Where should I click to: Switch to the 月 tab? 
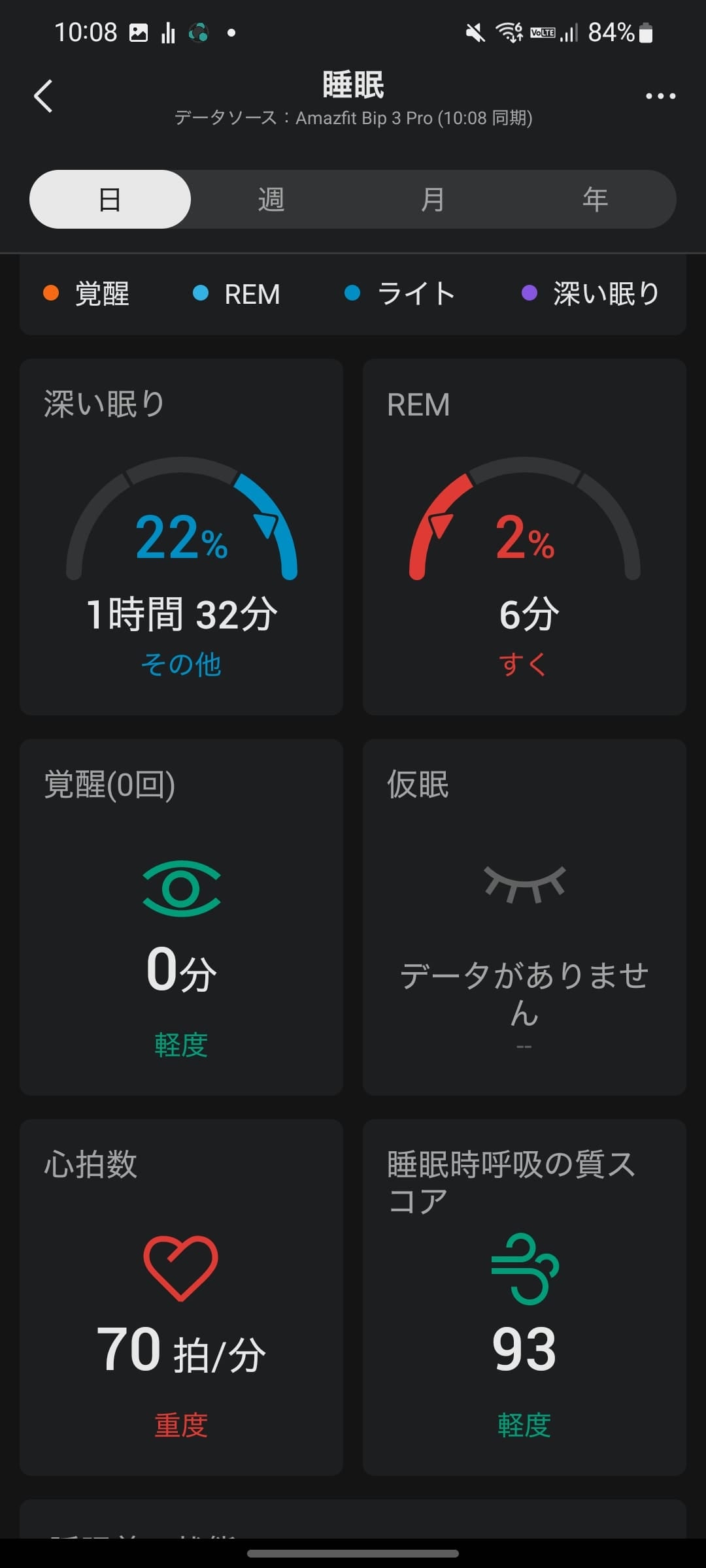point(432,199)
